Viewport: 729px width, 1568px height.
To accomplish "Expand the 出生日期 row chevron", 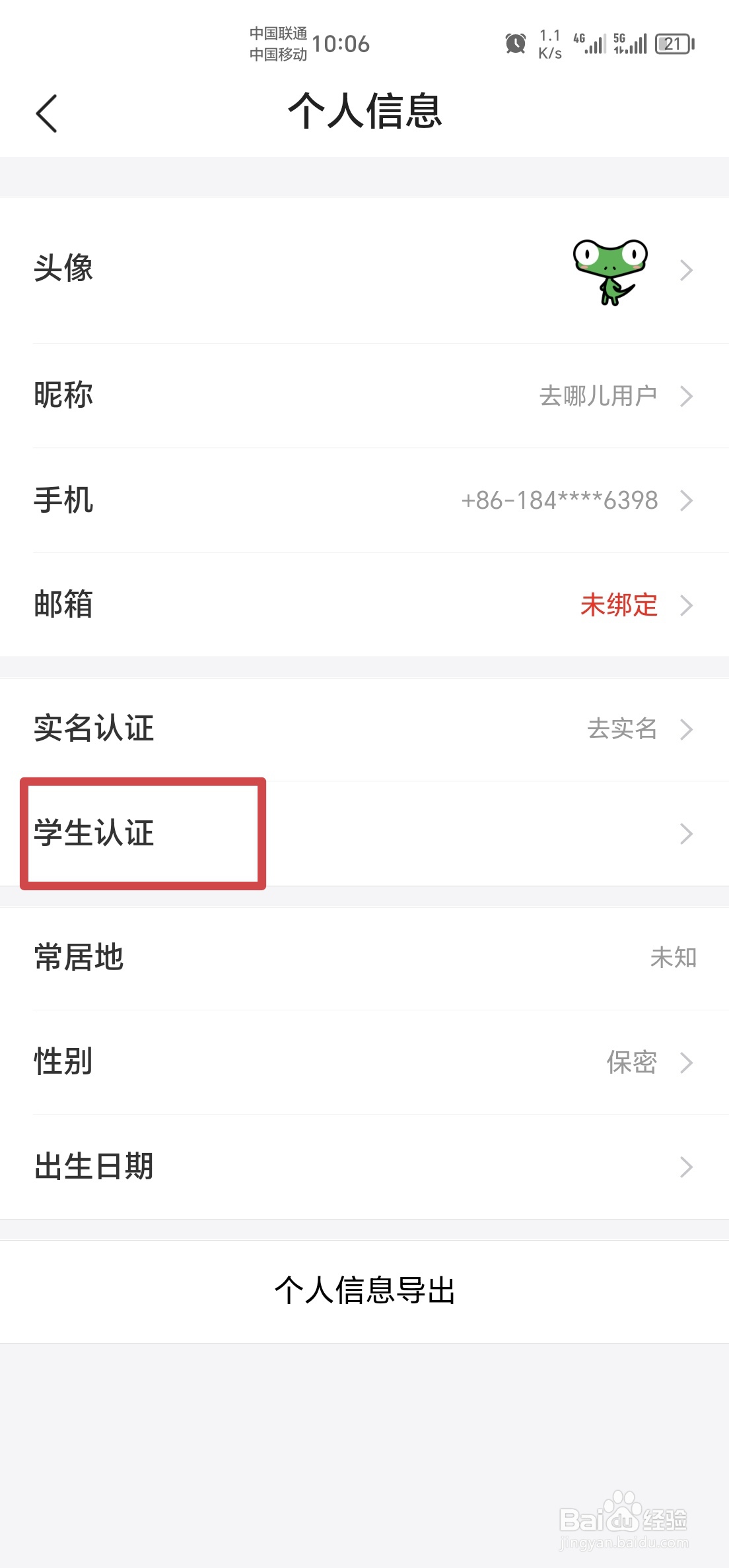I will click(x=687, y=1167).
